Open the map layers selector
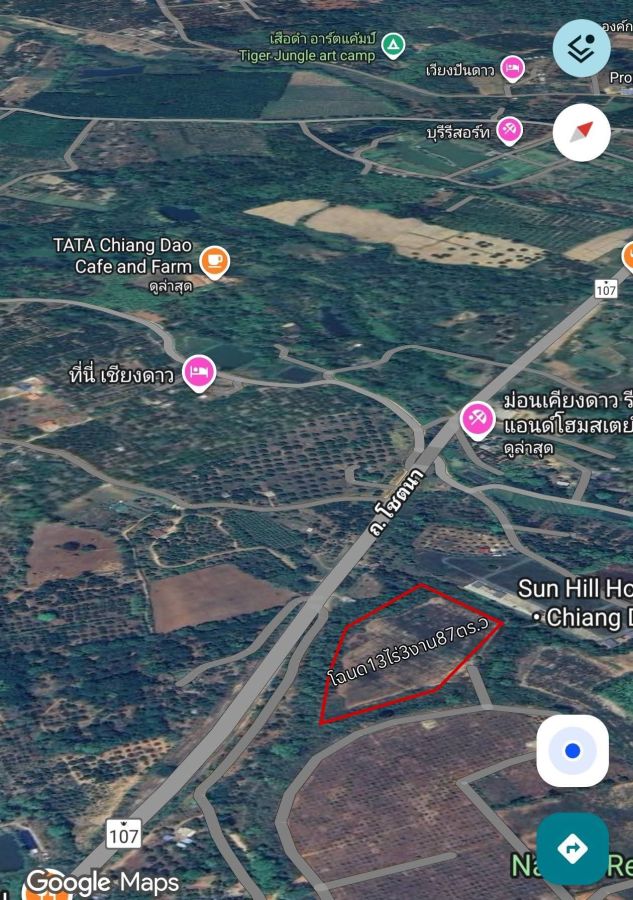The image size is (633, 900). 581,48
